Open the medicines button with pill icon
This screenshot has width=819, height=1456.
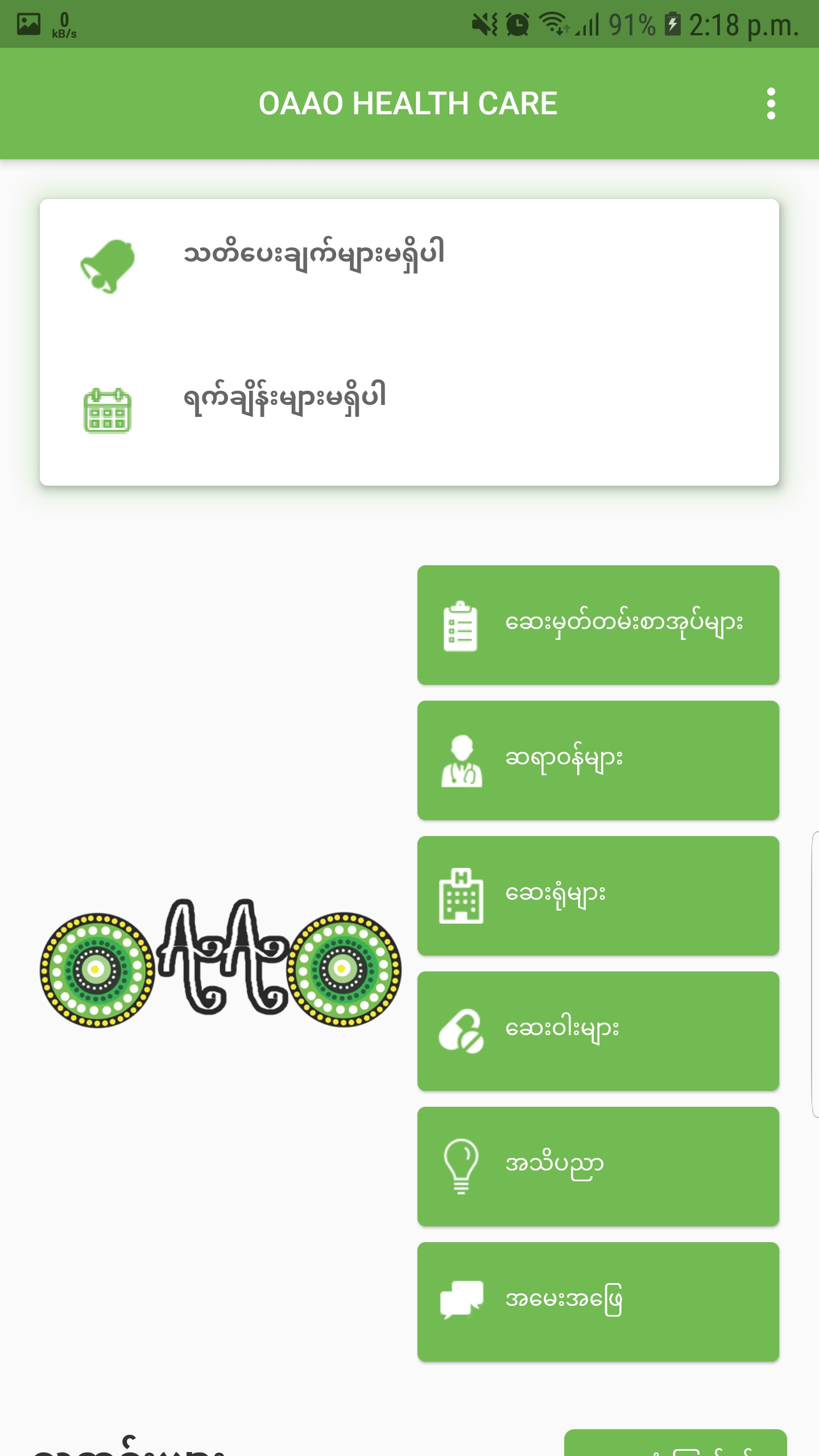point(598,1031)
